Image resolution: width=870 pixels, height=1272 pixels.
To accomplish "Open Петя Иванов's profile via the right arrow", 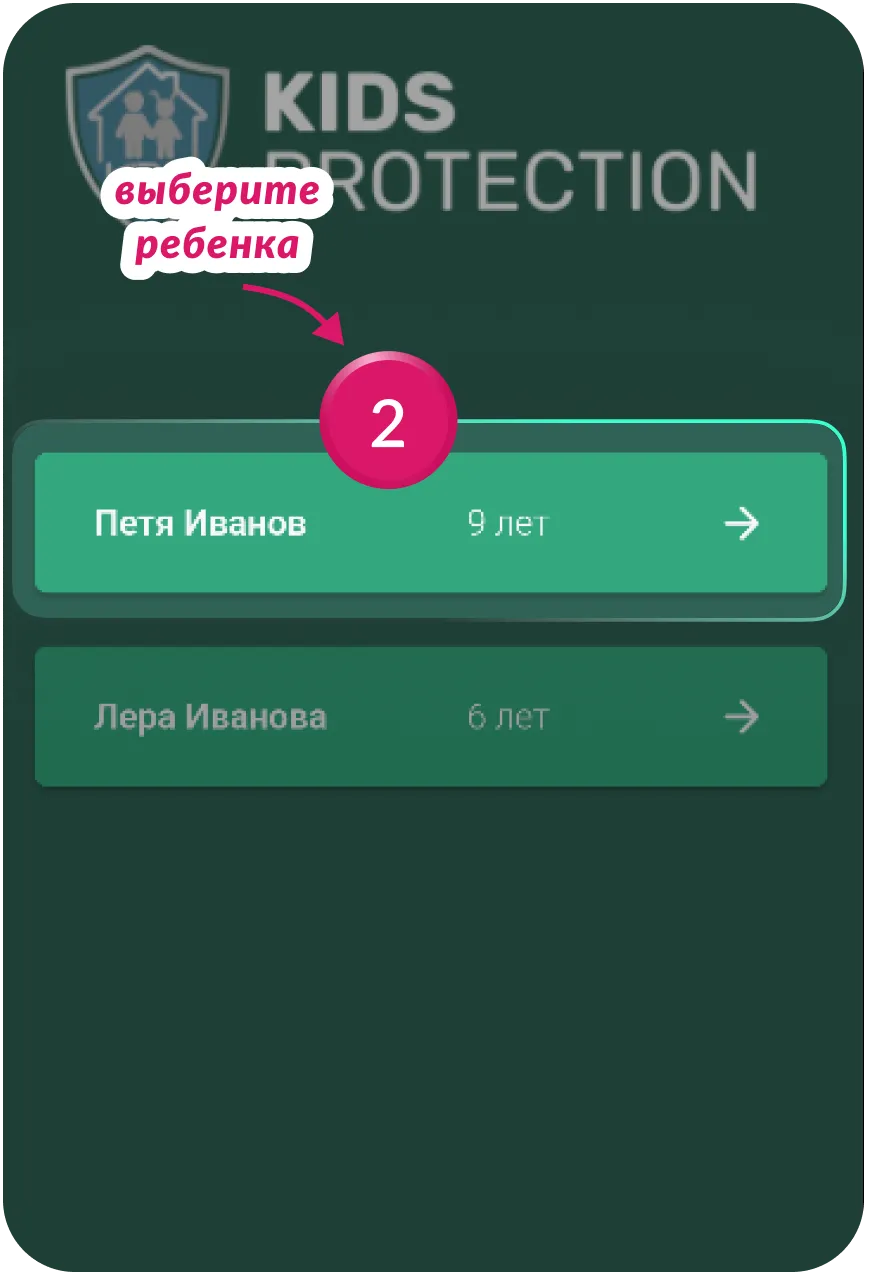I will coord(743,524).
